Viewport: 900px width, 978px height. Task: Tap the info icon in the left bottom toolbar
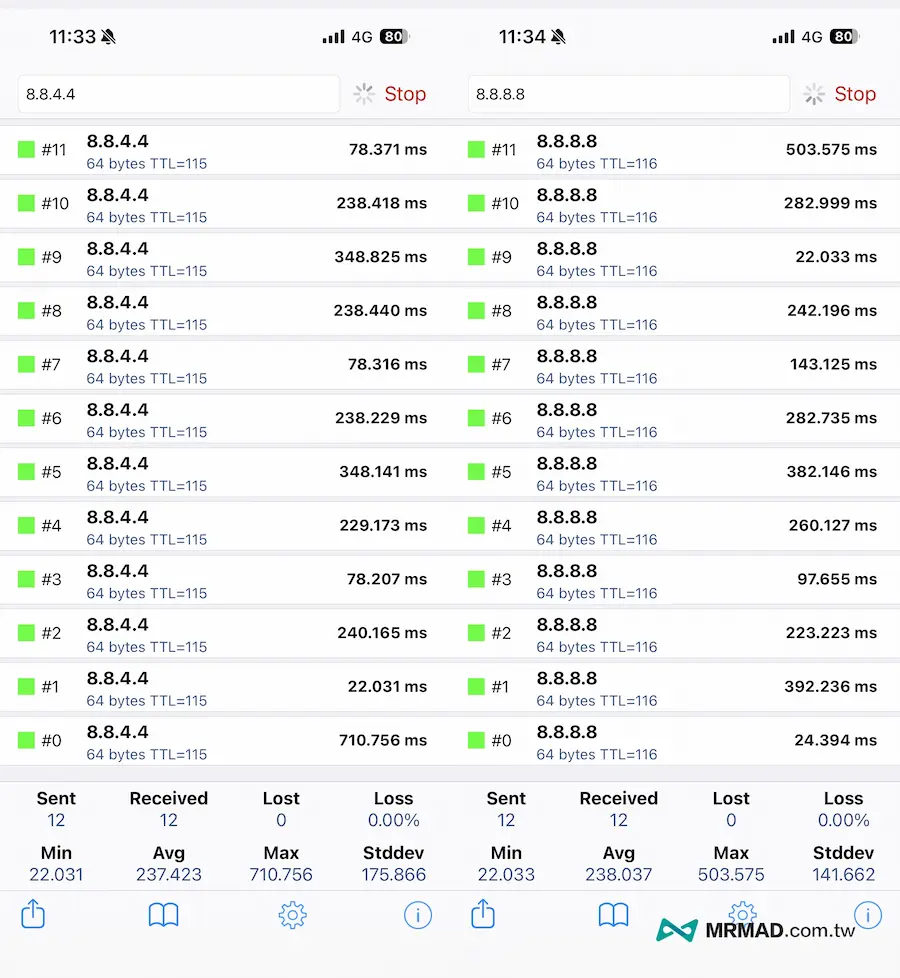pyautogui.click(x=418, y=915)
